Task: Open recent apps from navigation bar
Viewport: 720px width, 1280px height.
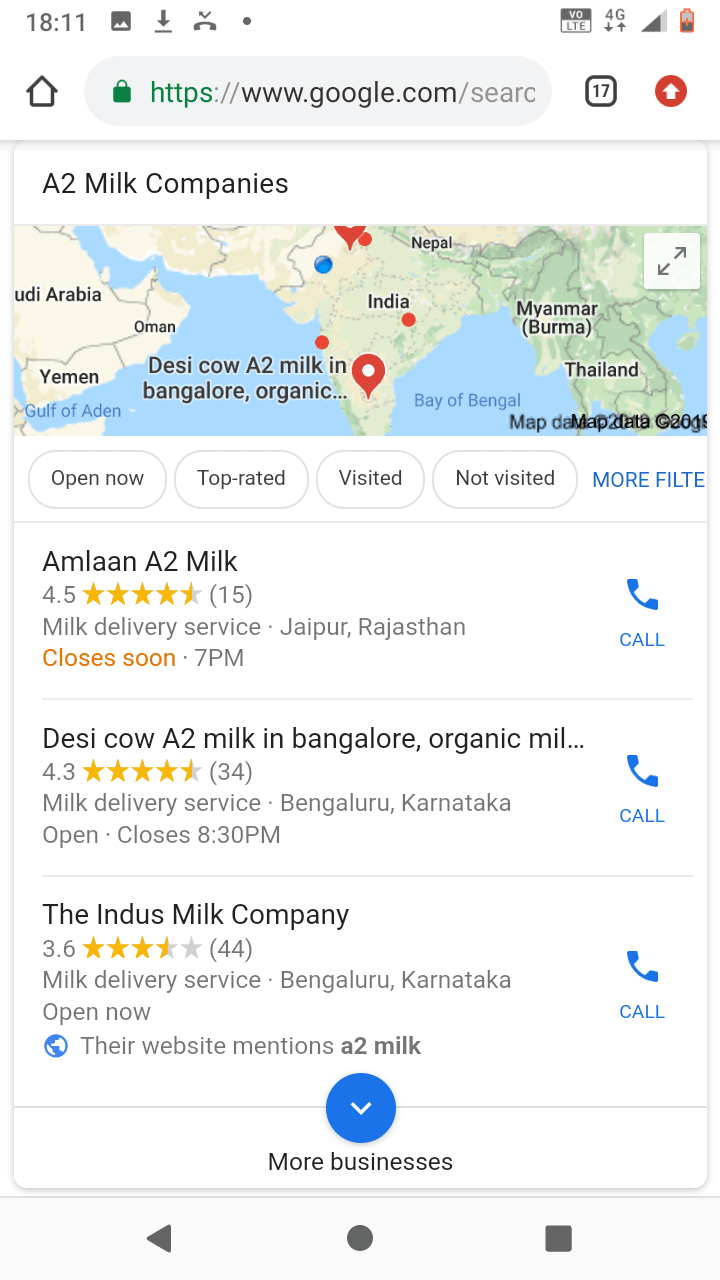Action: [x=558, y=1238]
